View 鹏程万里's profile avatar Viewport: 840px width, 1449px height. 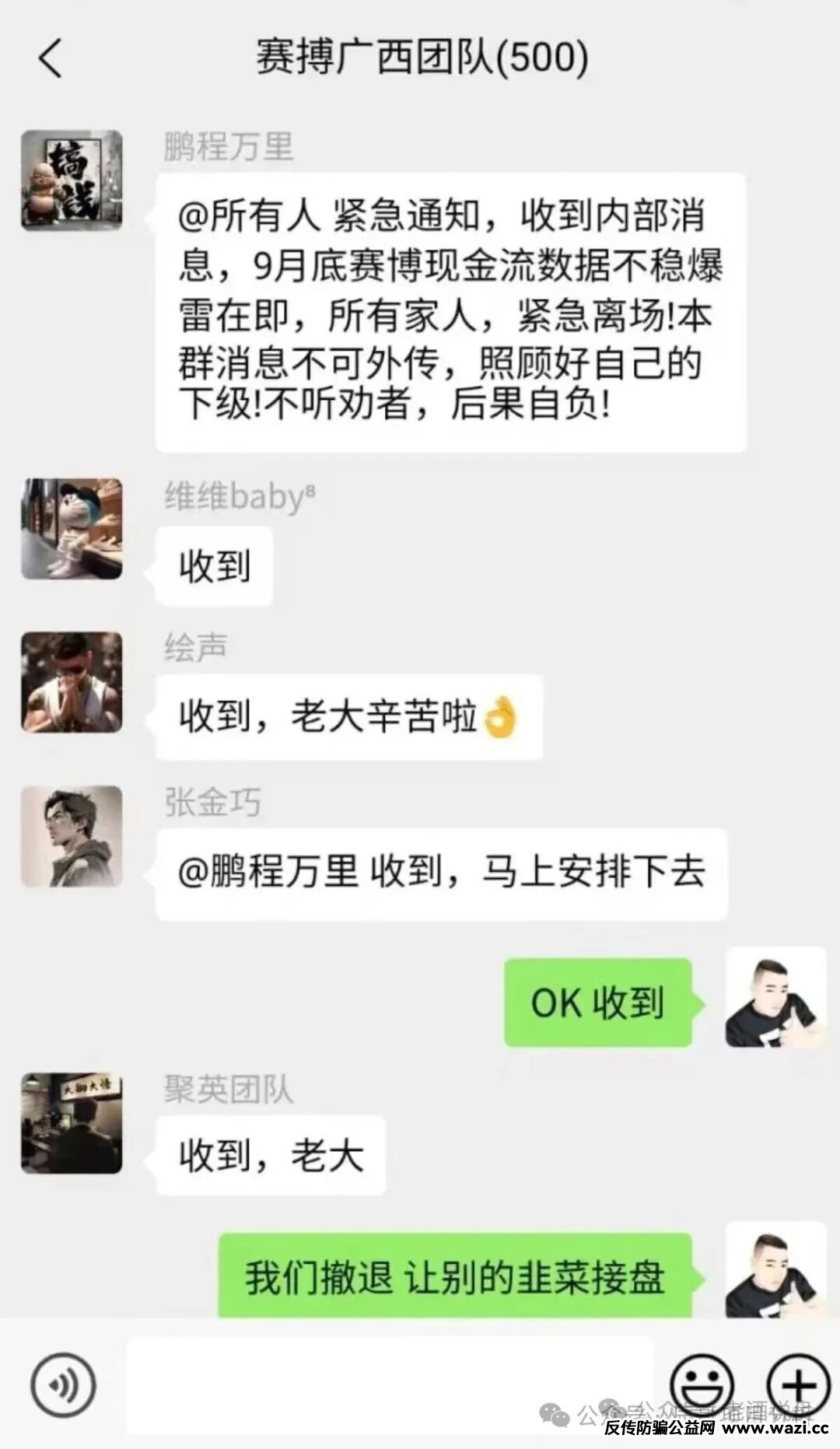click(x=72, y=180)
